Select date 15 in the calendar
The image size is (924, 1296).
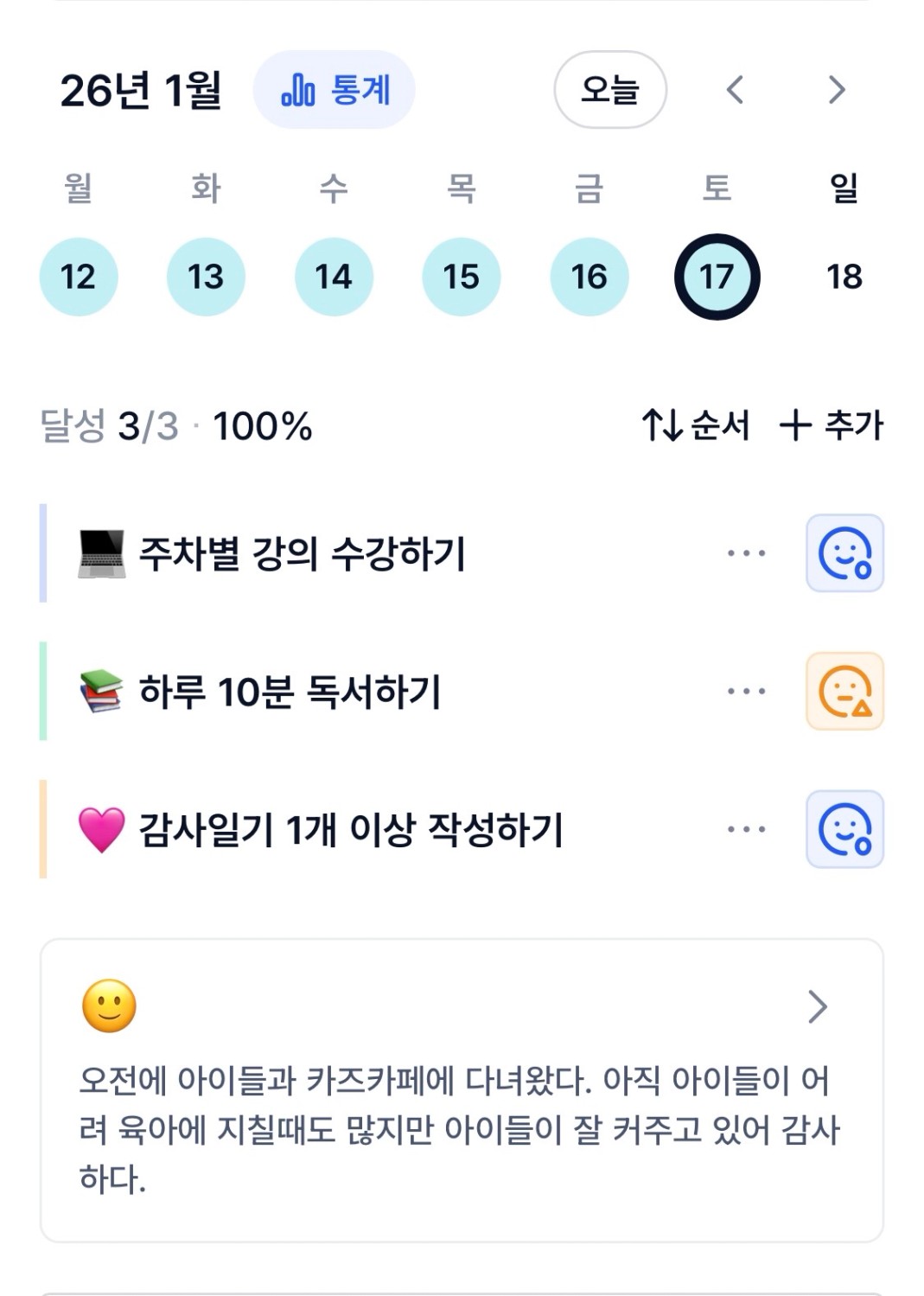click(461, 277)
